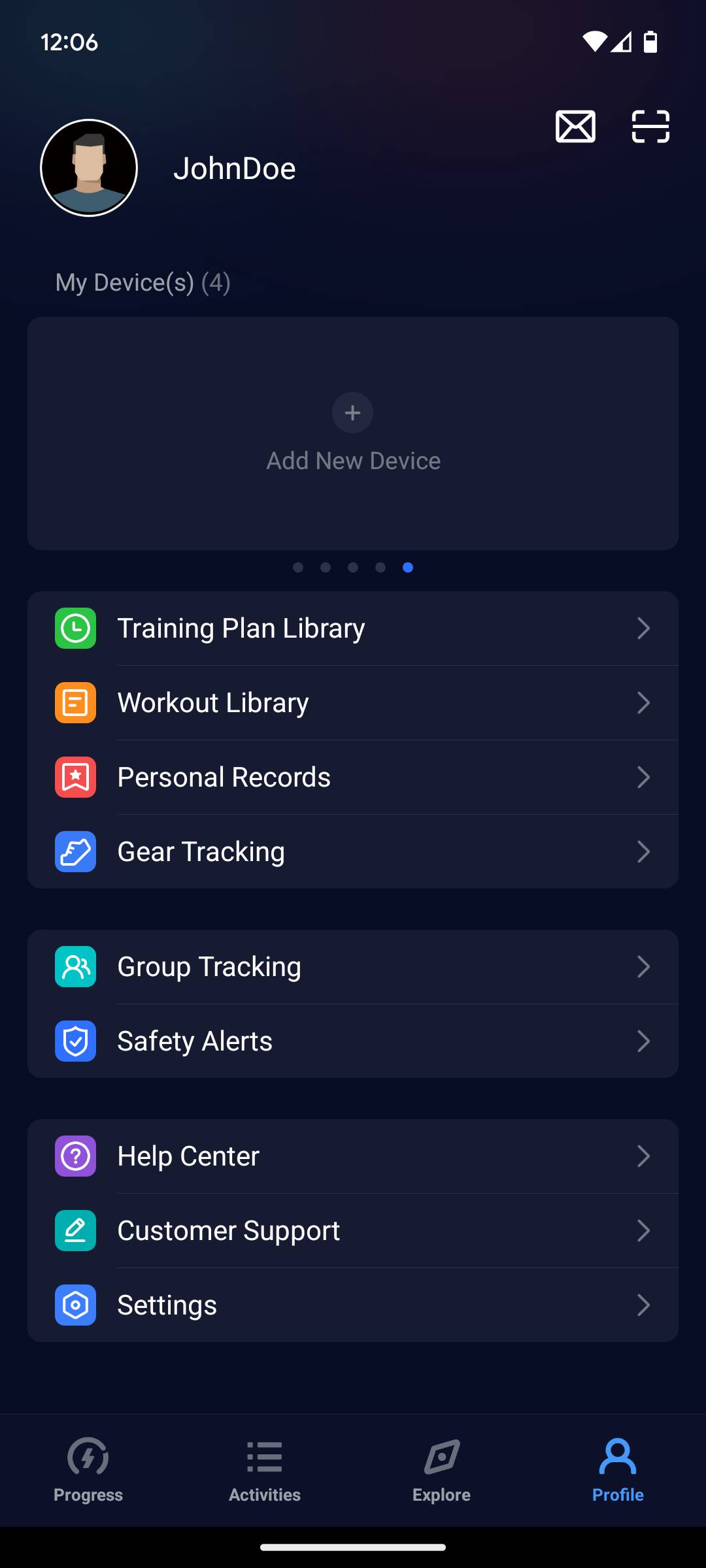Open Training Plan Library
Screen dimensions: 706x1568
[353, 629]
